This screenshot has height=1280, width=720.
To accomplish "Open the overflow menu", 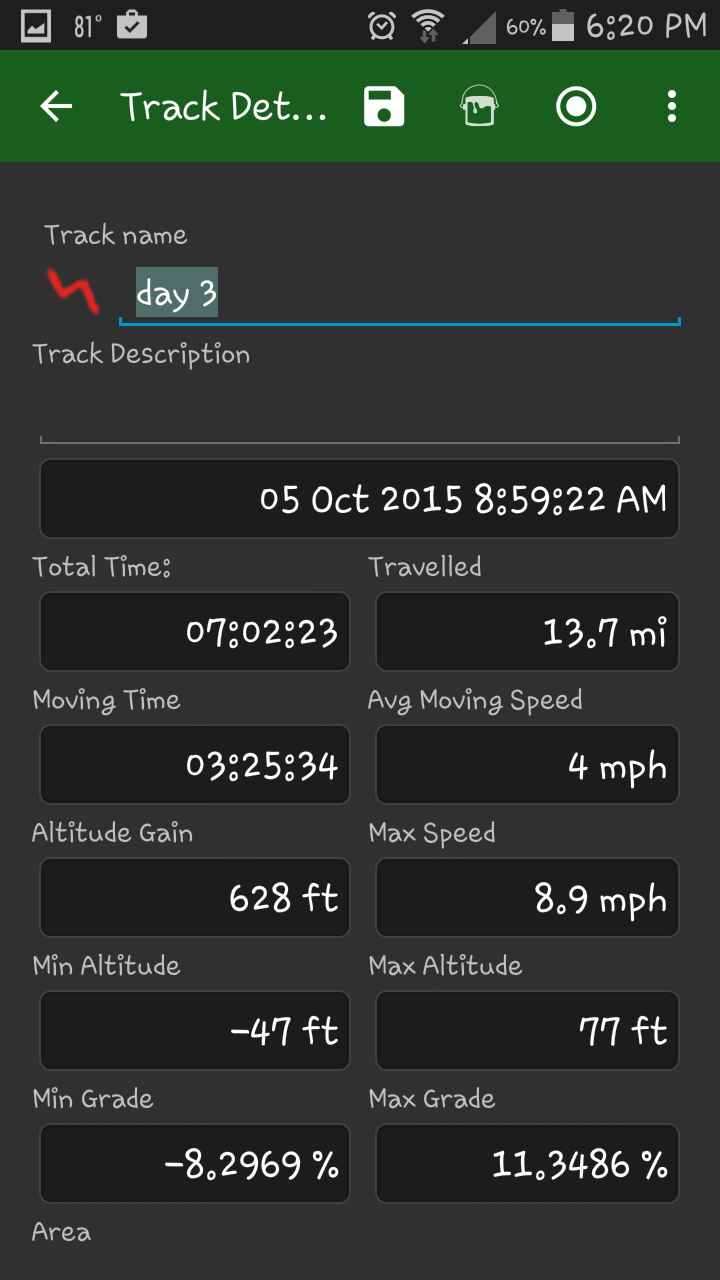I will (671, 106).
